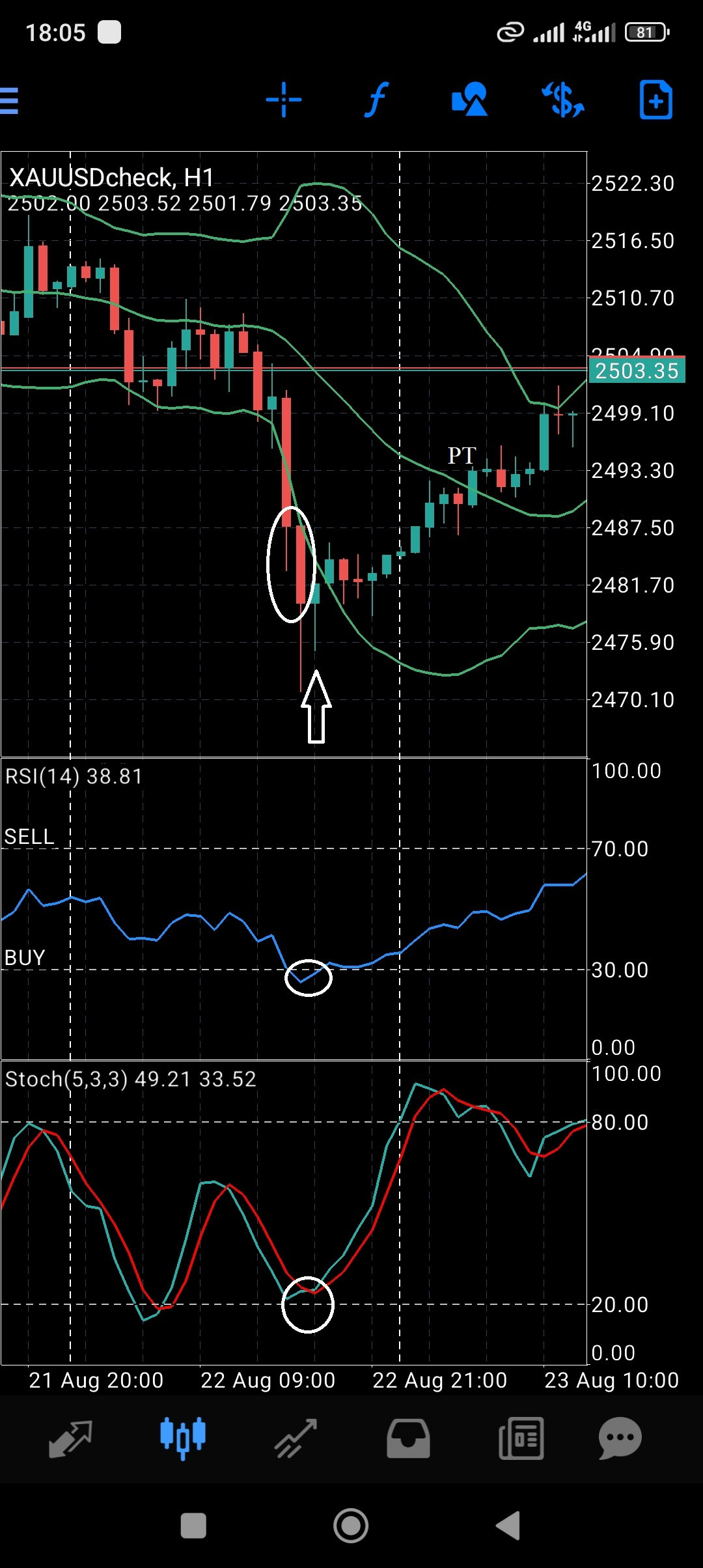Open the Messages chat bubble icon
The width and height of the screenshot is (703, 1568).
(619, 1440)
